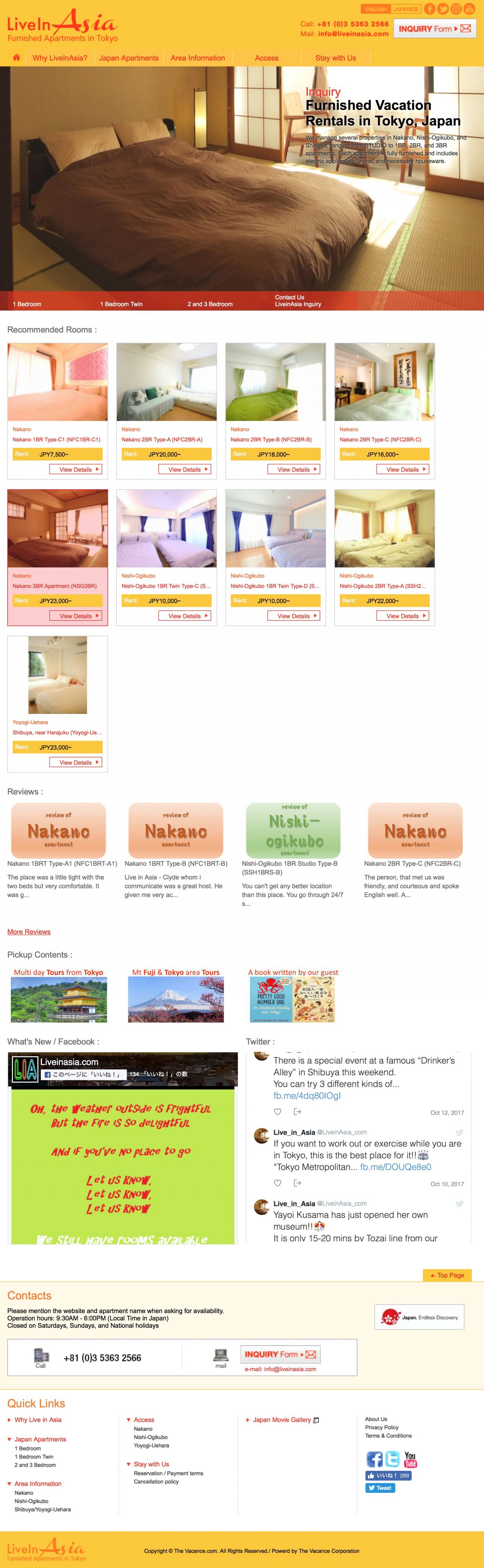Viewport: 484px width, 1568px height.
Task: Open the INQUIRY Form button in header
Action: pyautogui.click(x=434, y=29)
